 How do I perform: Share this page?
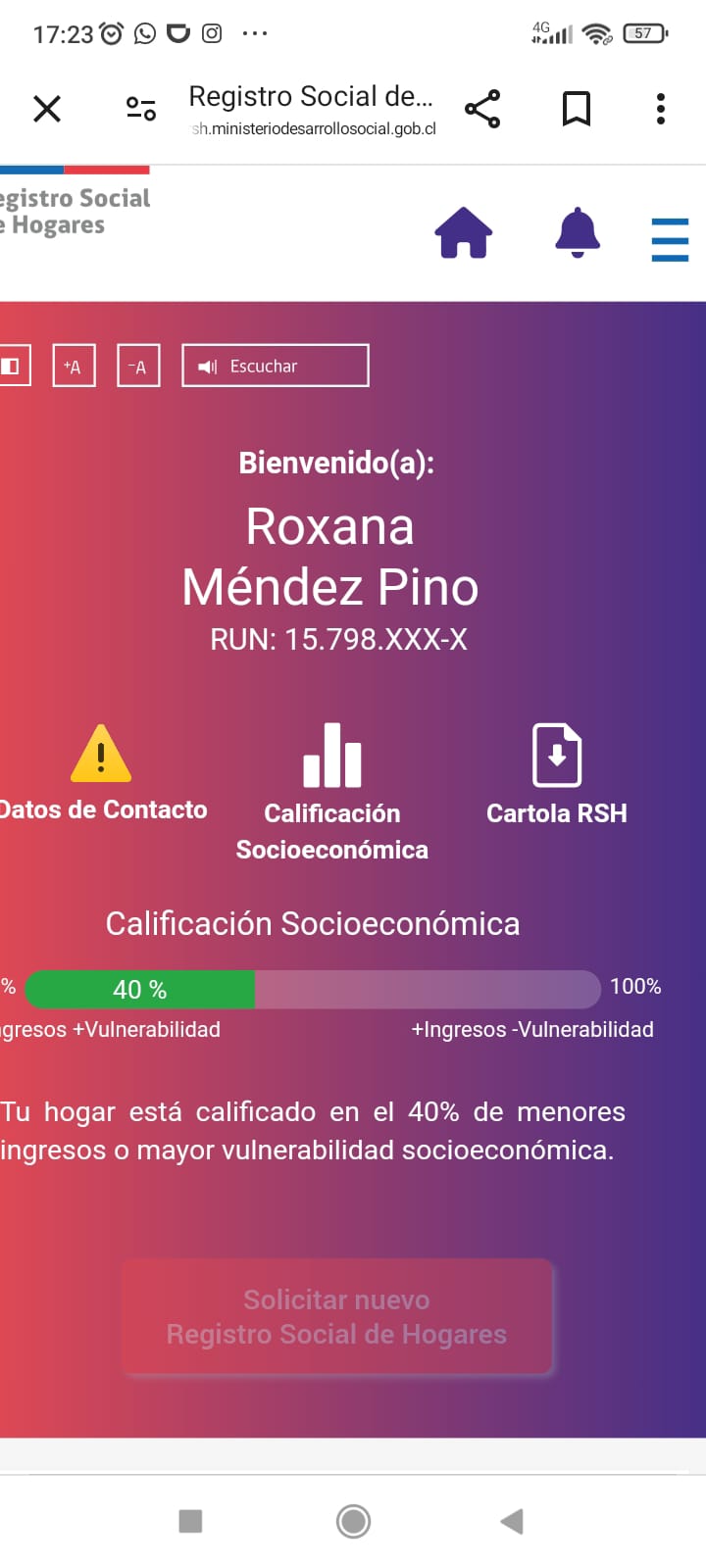tap(482, 109)
